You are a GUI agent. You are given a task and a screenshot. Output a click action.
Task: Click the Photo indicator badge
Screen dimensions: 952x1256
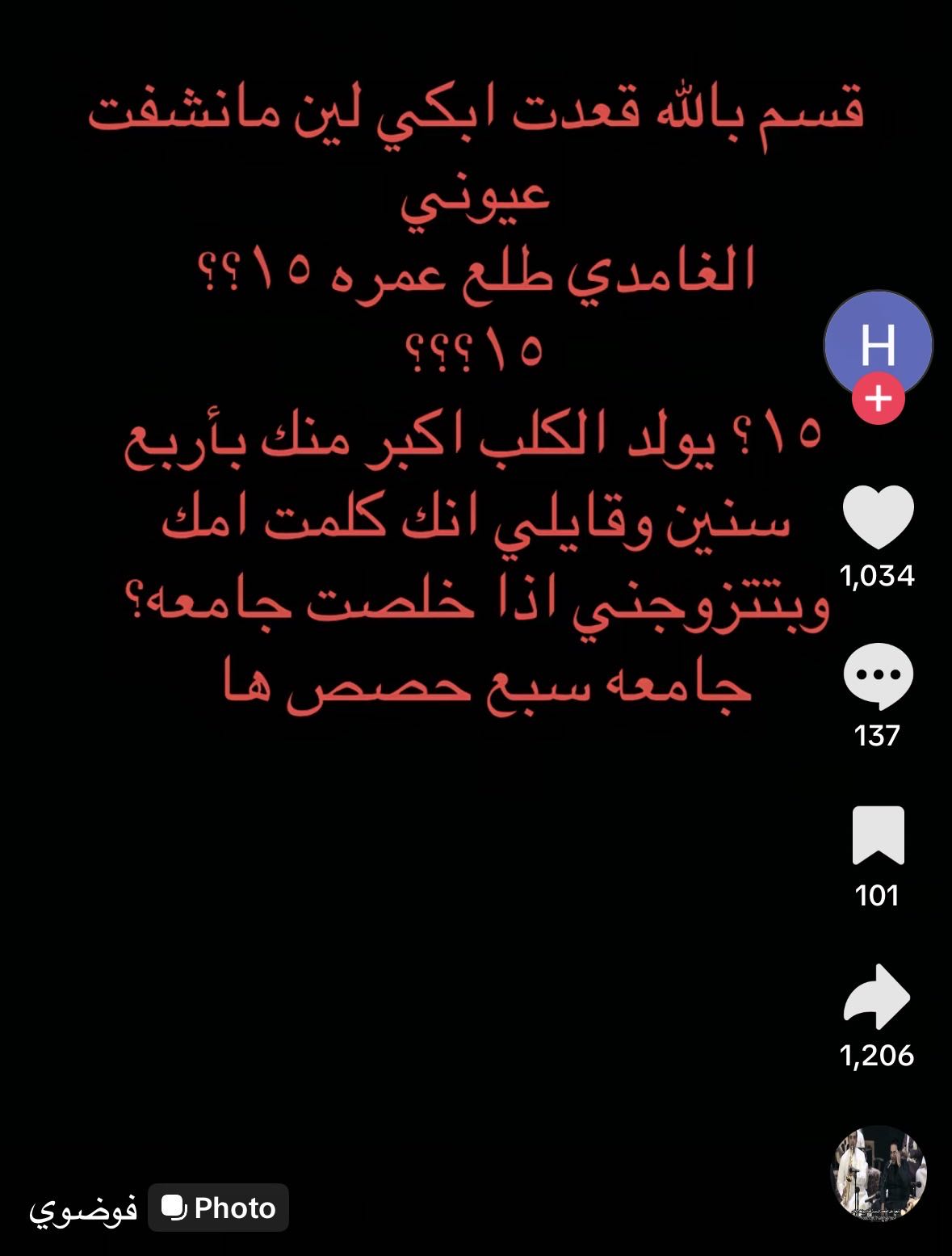click(216, 1208)
